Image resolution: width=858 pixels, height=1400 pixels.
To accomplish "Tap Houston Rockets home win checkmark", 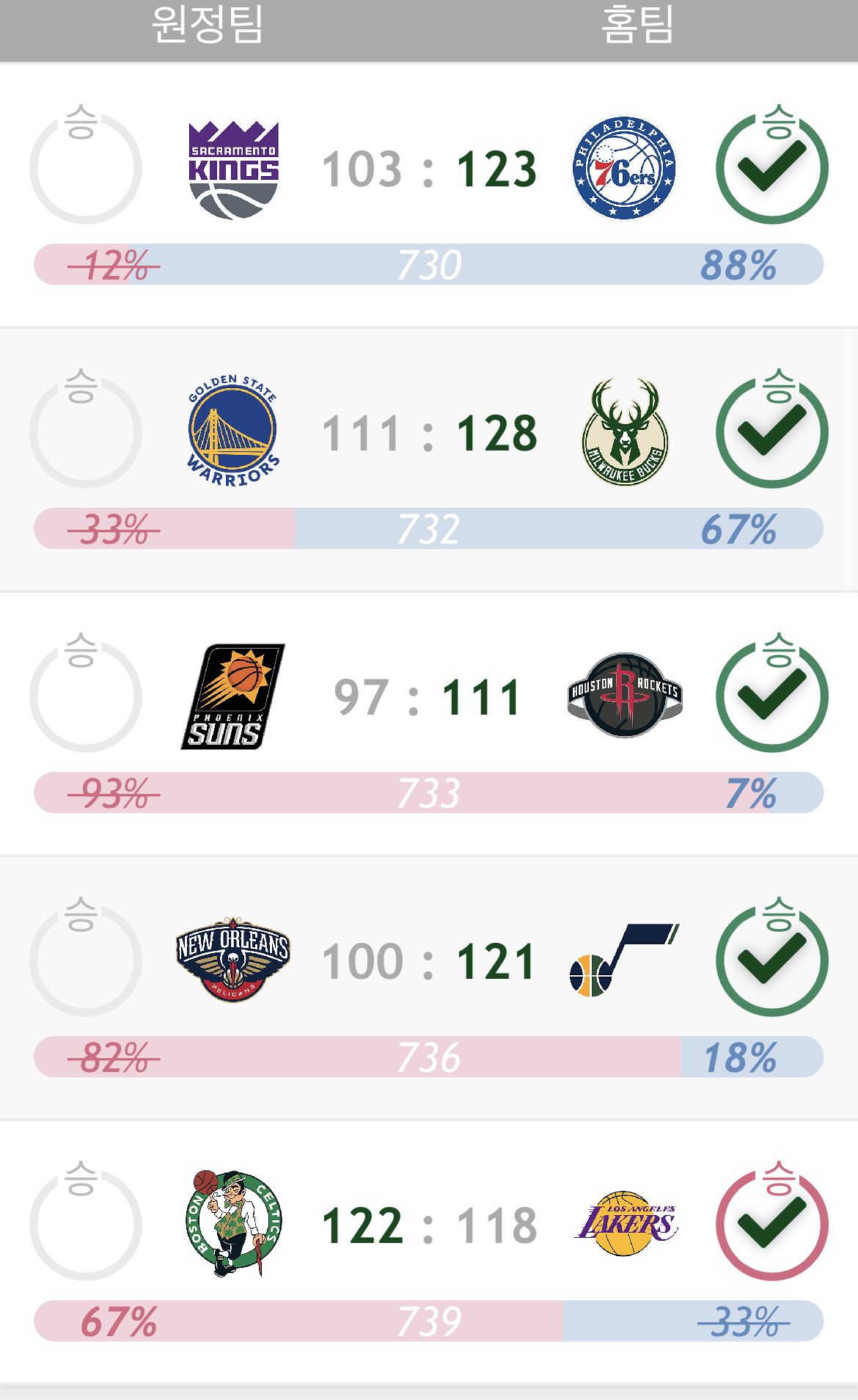I will pyautogui.click(x=772, y=696).
